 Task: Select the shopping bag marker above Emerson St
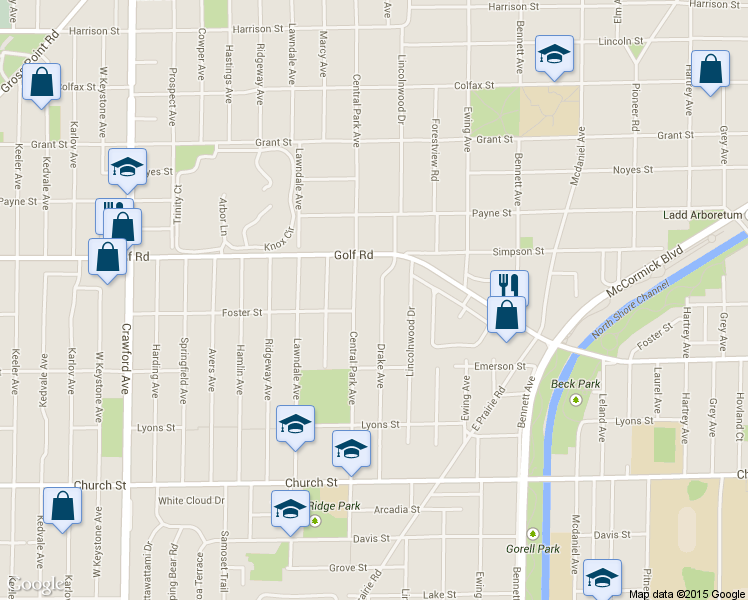click(506, 315)
